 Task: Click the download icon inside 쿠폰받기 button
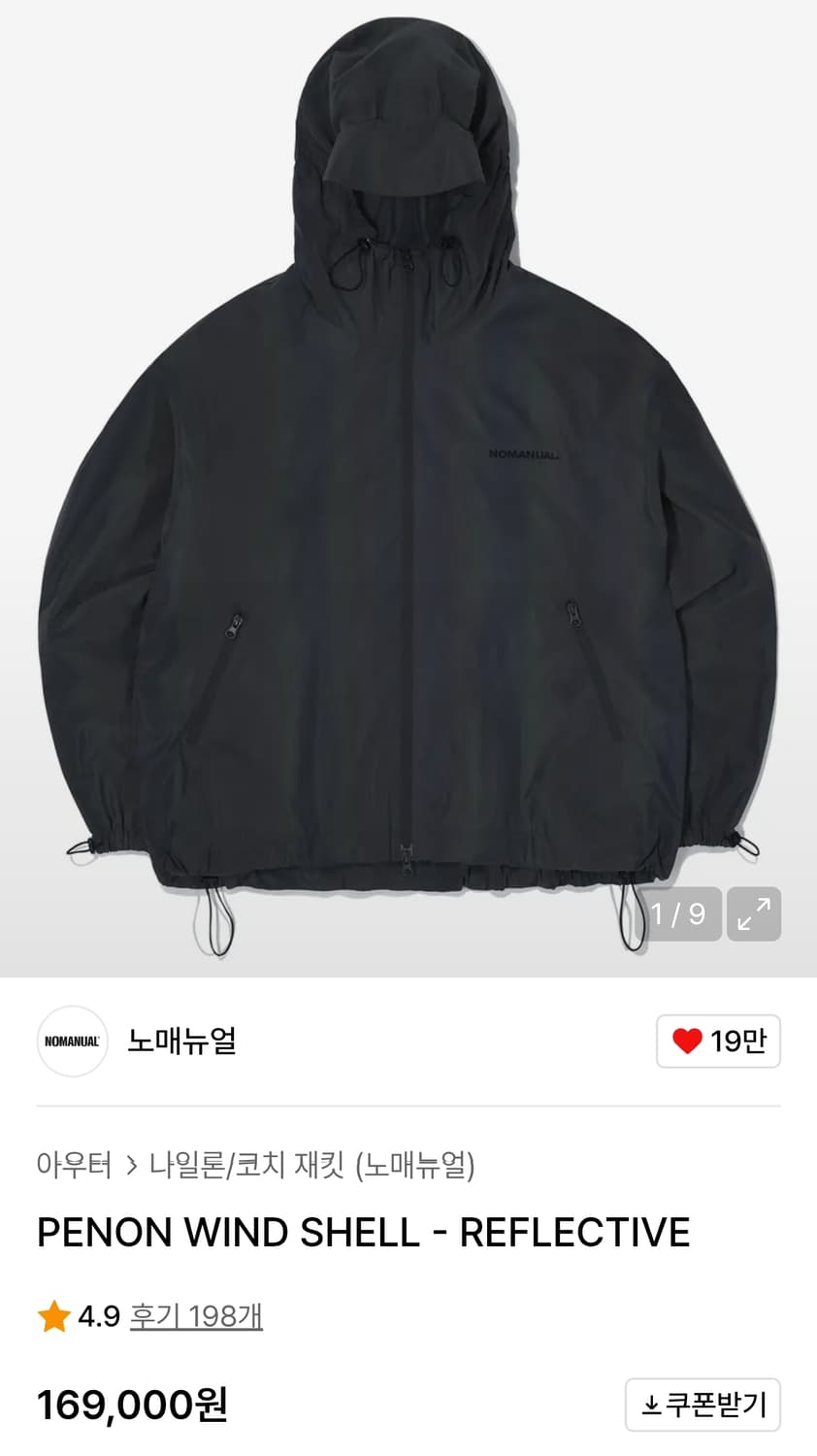tap(654, 1404)
